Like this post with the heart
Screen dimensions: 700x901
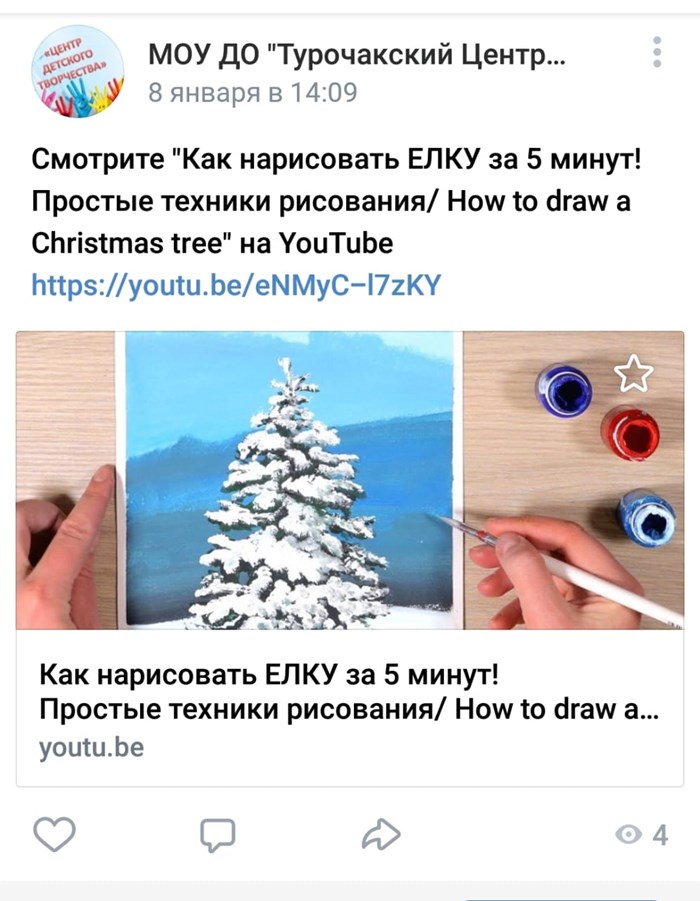click(x=55, y=833)
